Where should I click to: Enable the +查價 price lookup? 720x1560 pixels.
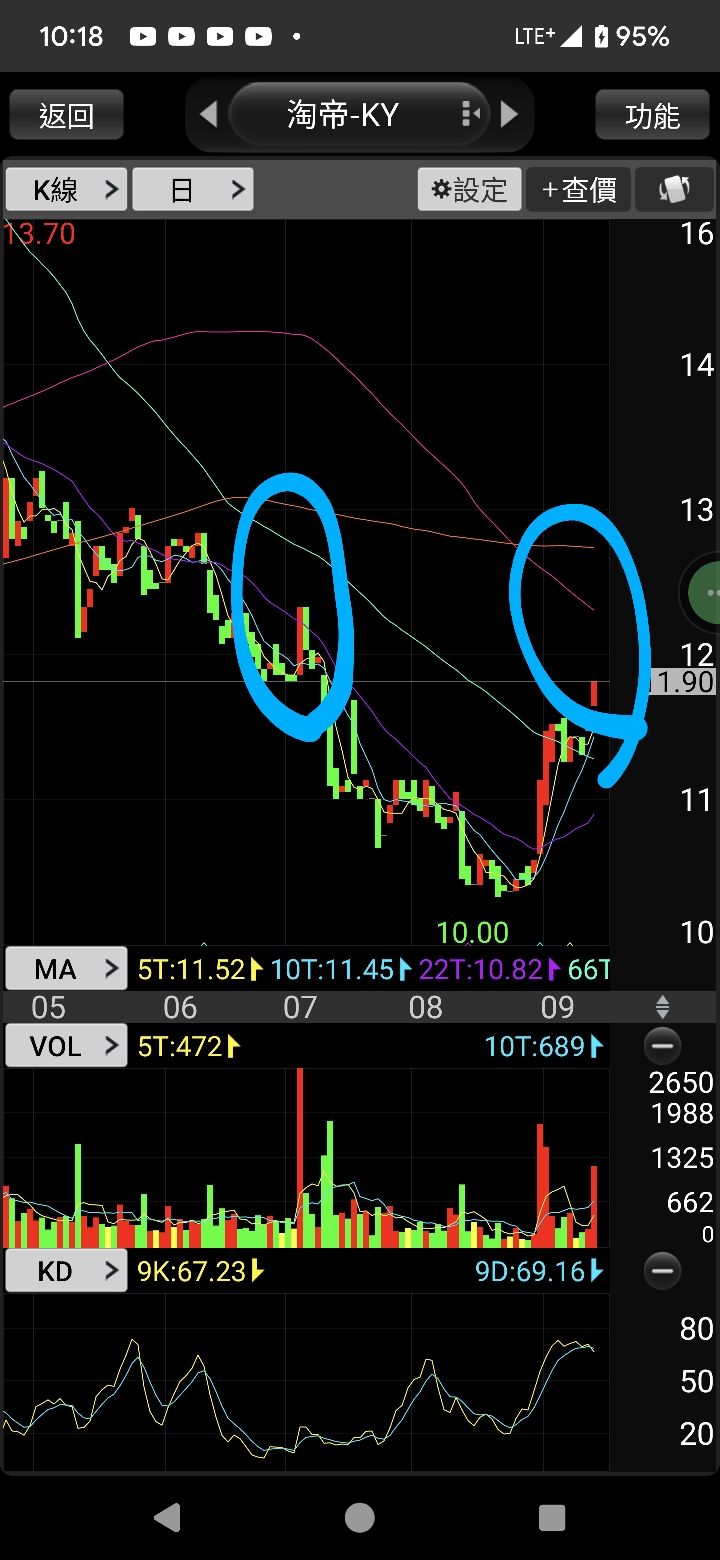click(579, 189)
